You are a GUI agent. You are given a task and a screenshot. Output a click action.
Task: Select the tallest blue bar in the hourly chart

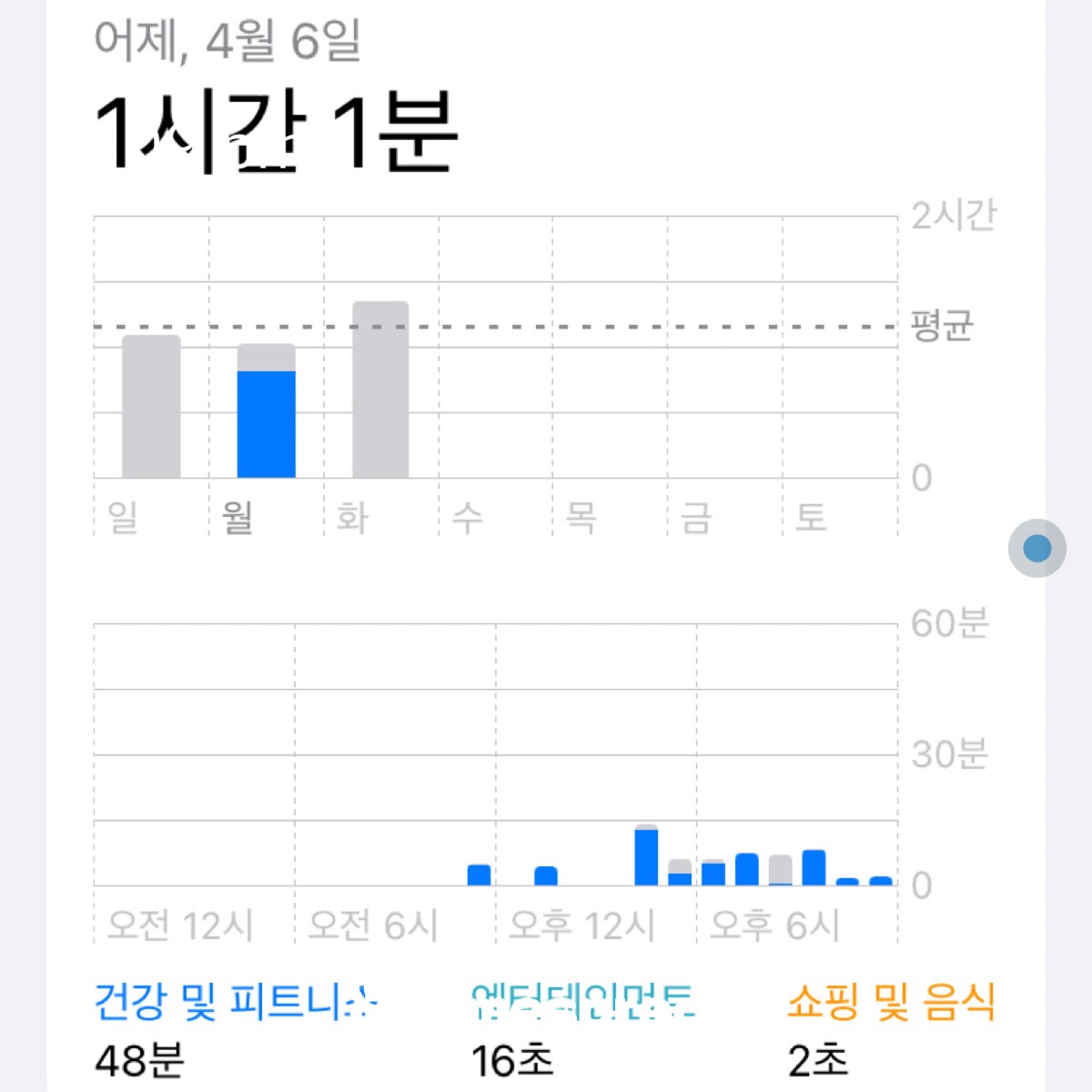pyautogui.click(x=646, y=857)
